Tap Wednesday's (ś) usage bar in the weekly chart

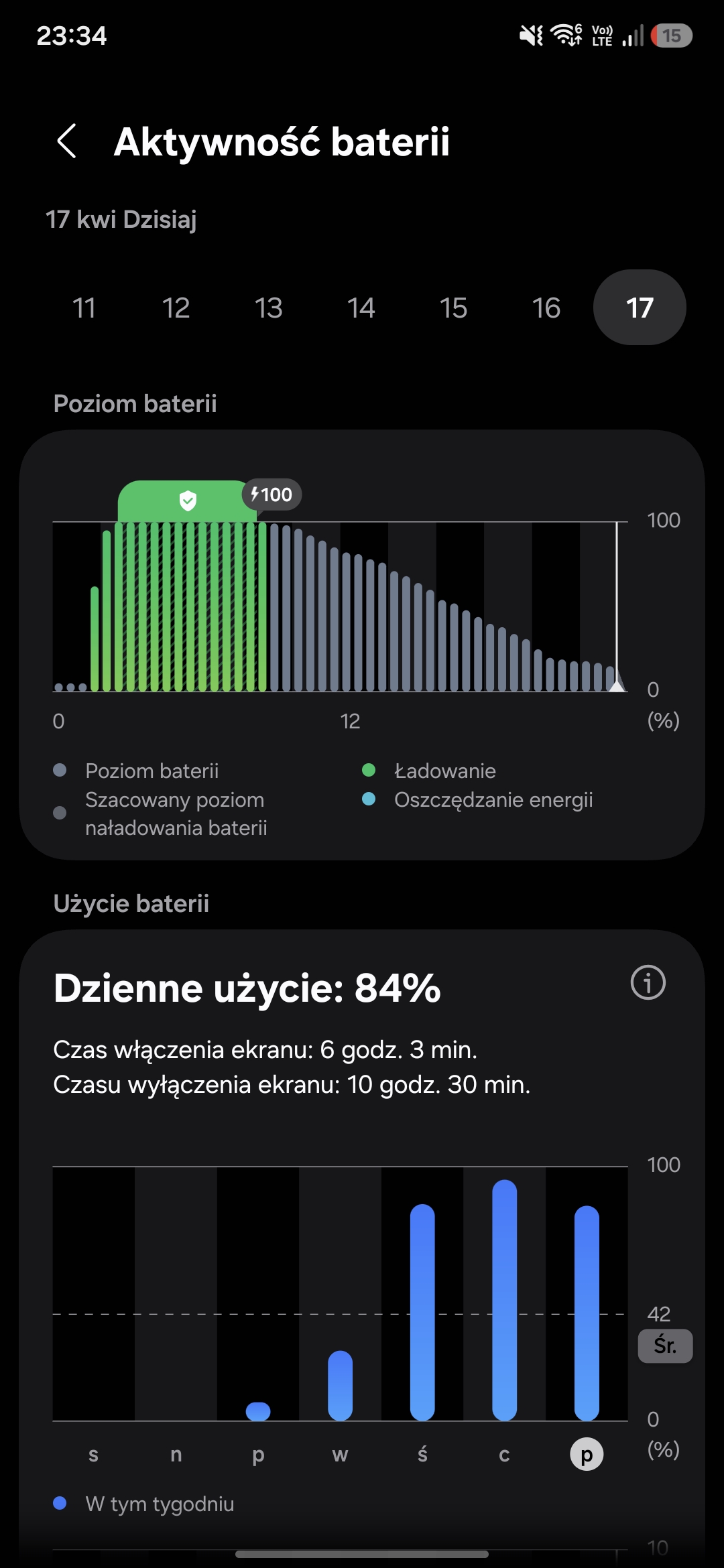click(x=422, y=1312)
